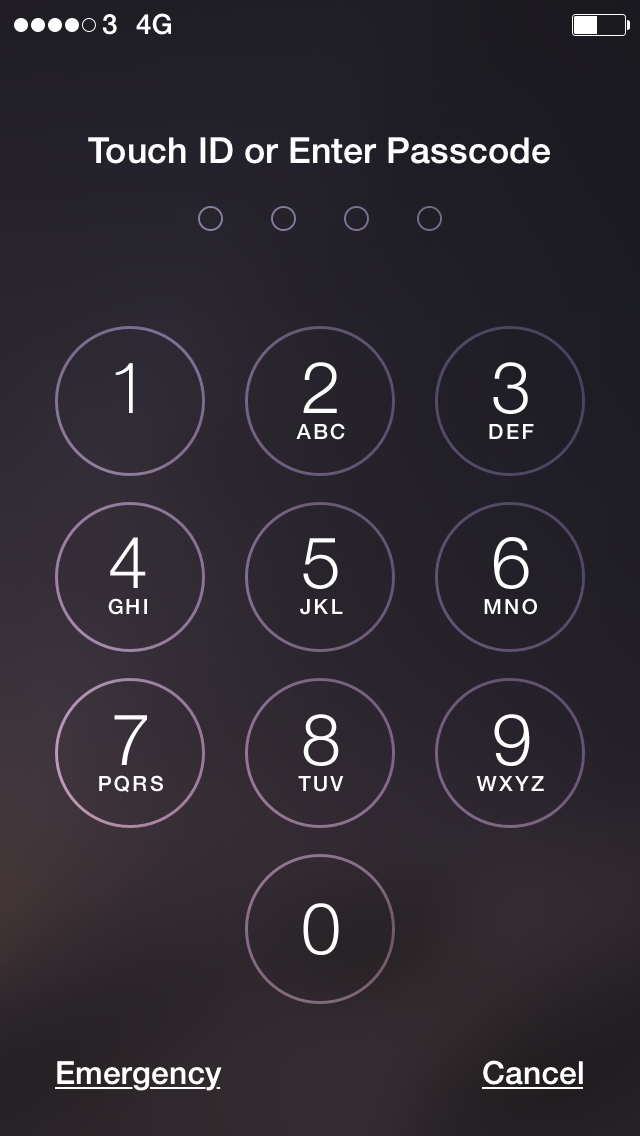Enter digit 2 on the keypad
This screenshot has height=1136, width=640.
320,401
